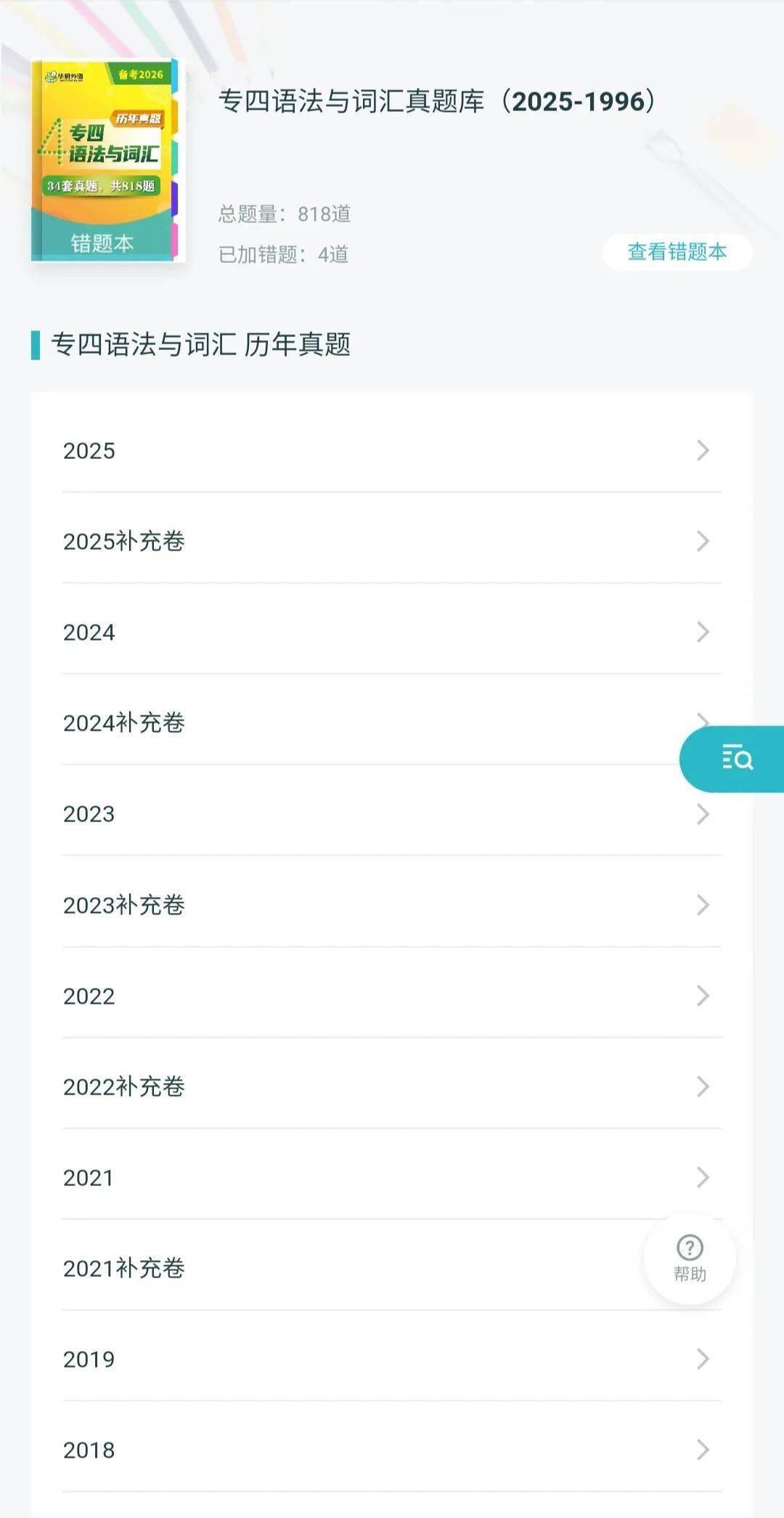
Task: Tap the 查看错题本 button
Action: point(677,252)
